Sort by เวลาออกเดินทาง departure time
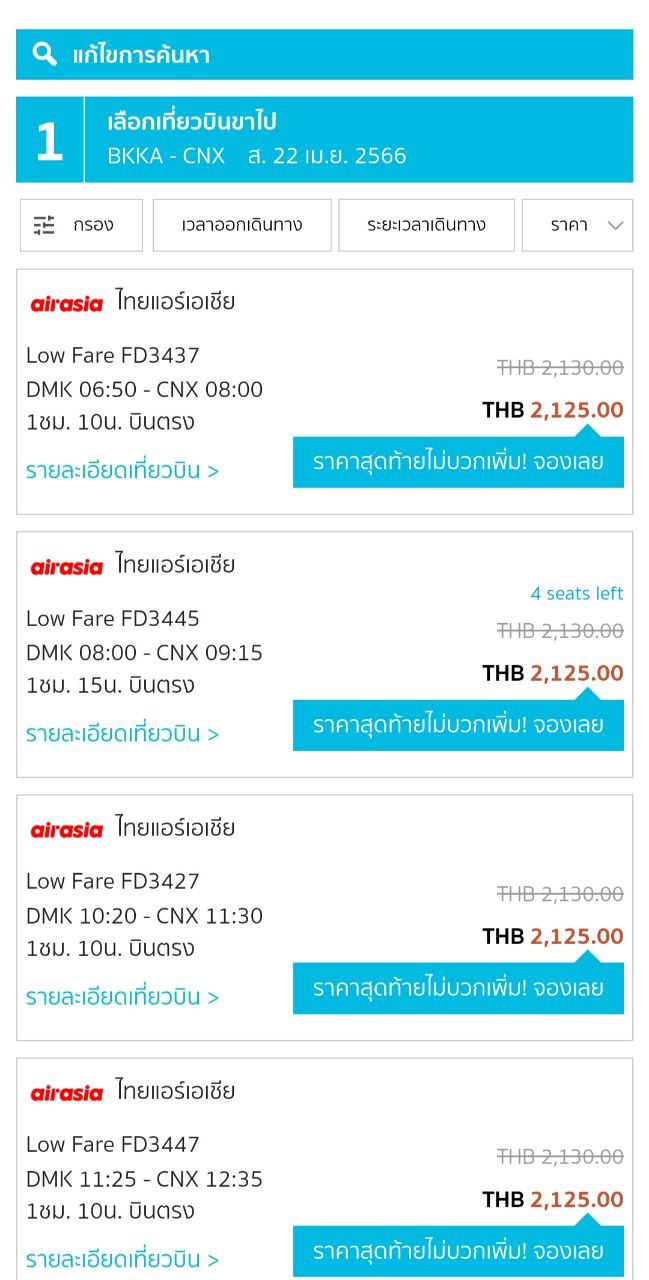 pyautogui.click(x=242, y=225)
